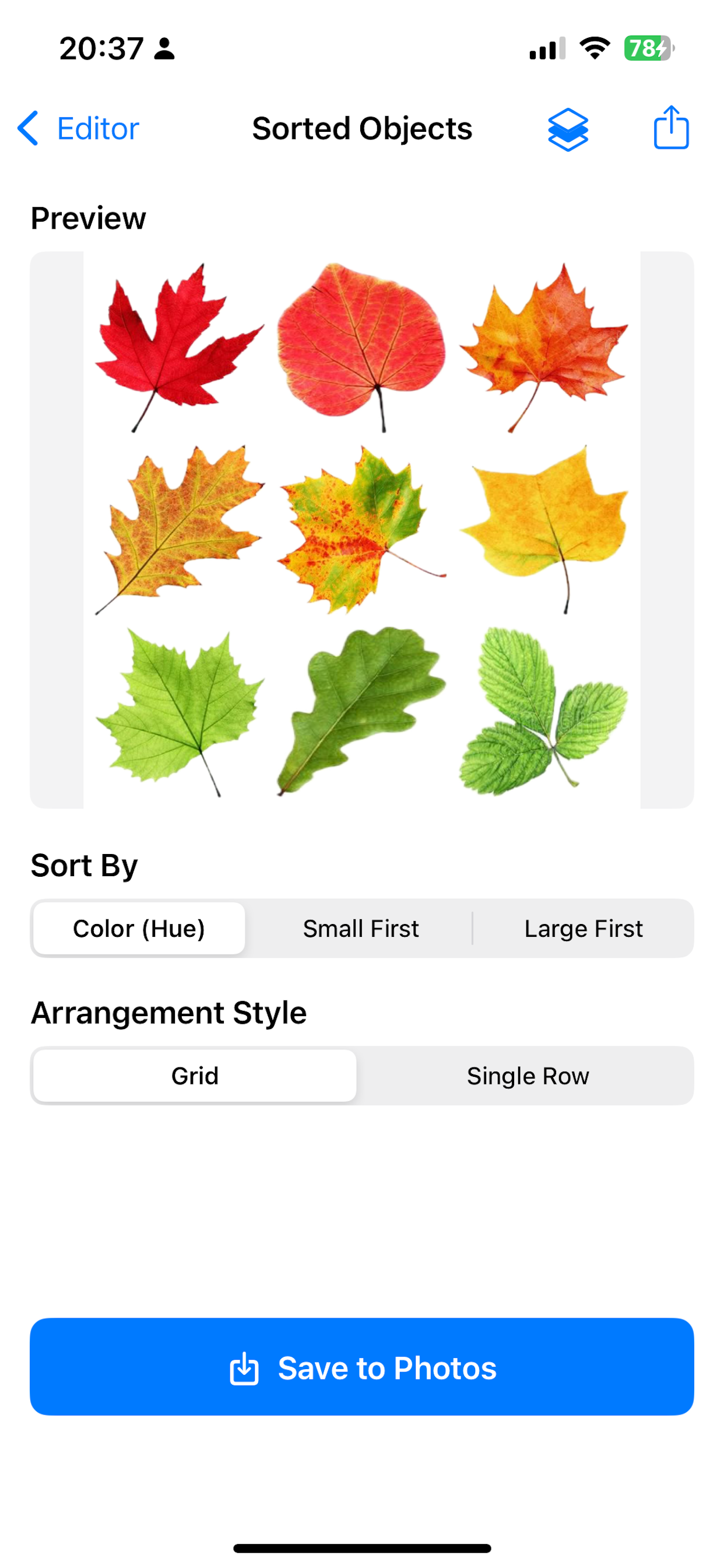Viewport: 724px width, 1568px height.
Task: Switch arrangement to Single Row
Action: click(528, 1076)
